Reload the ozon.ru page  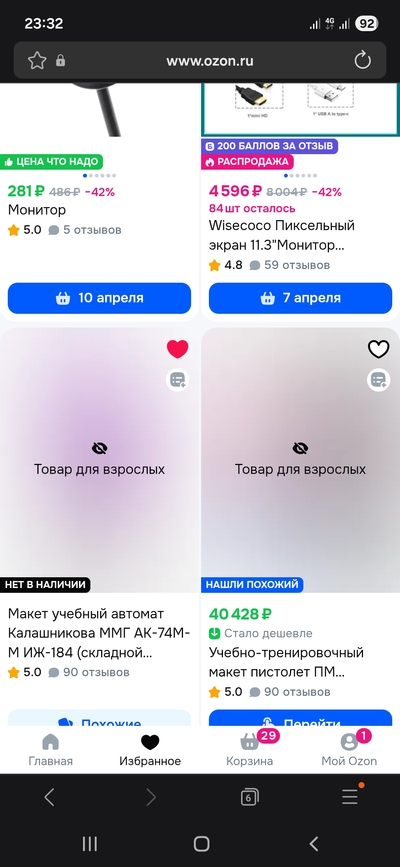362,60
